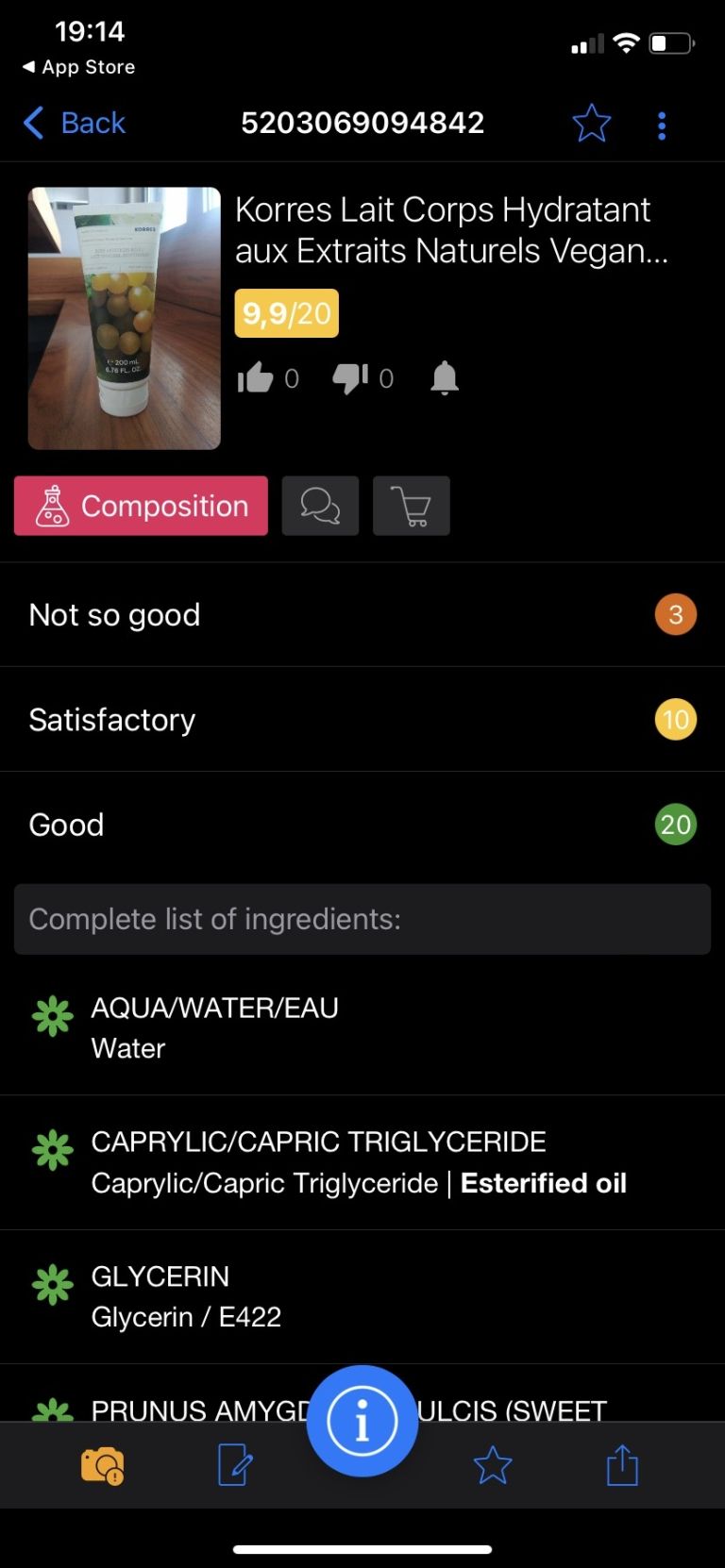Viewport: 725px width, 1568px height.
Task: Expand the Good ingredients
Action: 362,825
